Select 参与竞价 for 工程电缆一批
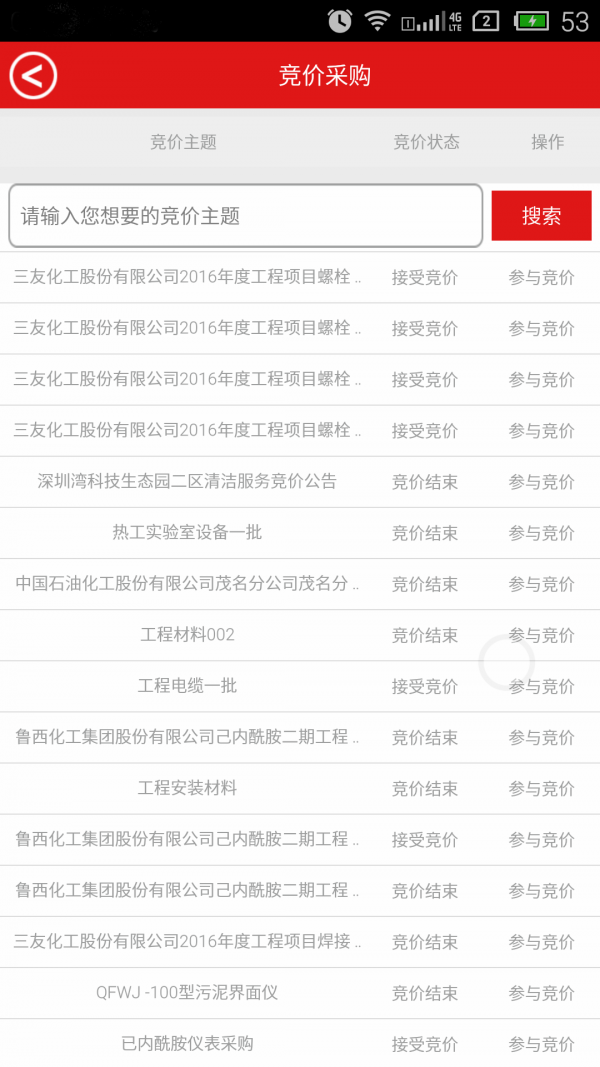The image size is (600, 1067). [541, 686]
